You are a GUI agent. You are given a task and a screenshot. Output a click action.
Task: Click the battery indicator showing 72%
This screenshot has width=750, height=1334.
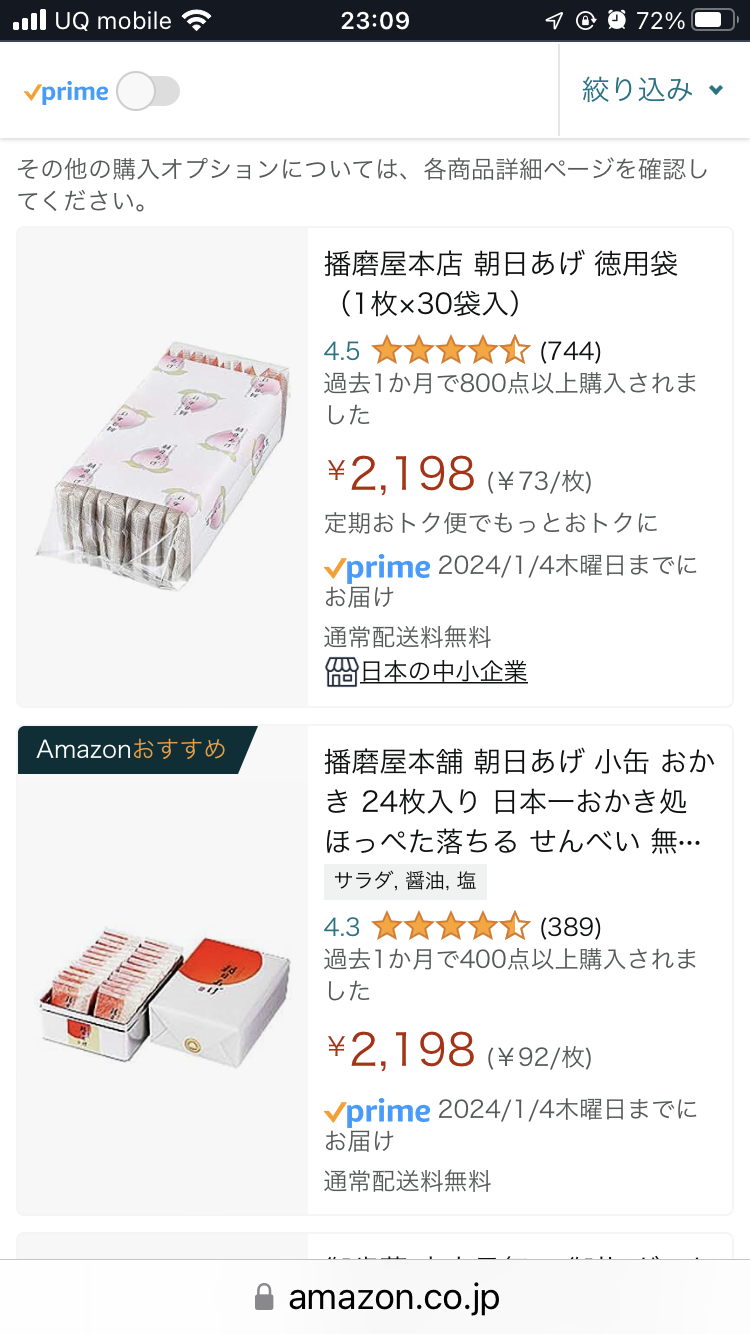point(712,19)
